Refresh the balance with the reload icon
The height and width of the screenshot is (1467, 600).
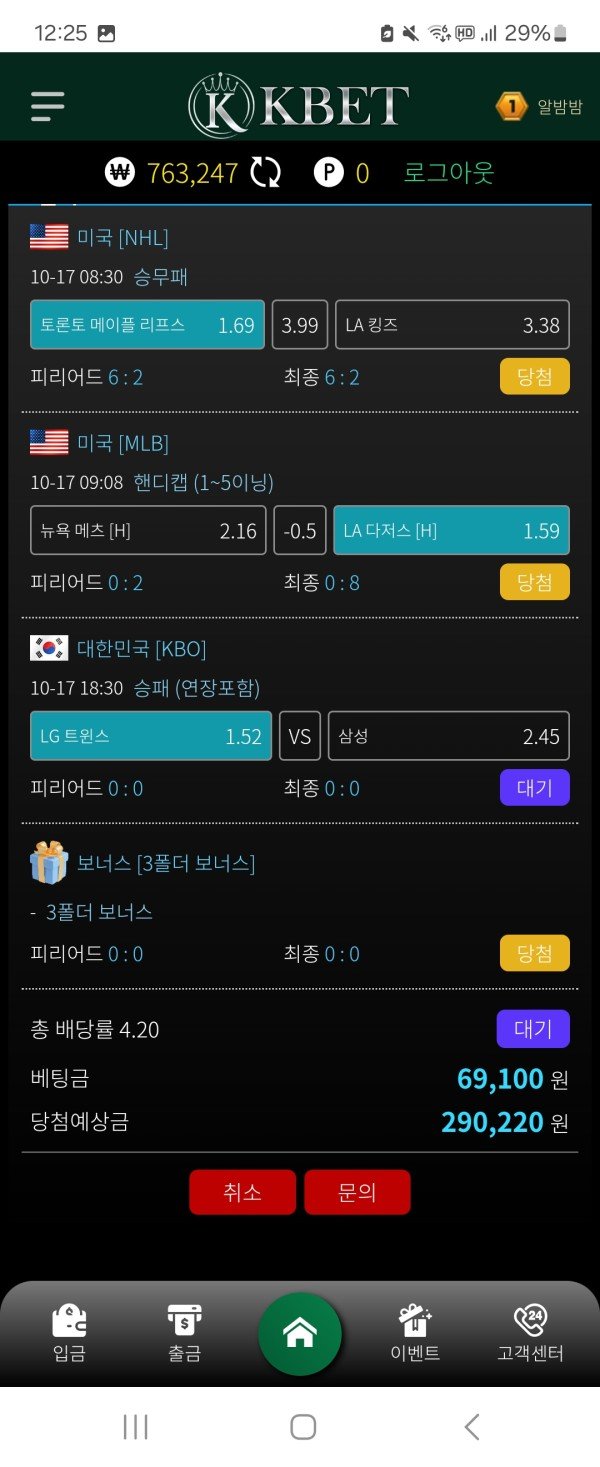(x=266, y=173)
